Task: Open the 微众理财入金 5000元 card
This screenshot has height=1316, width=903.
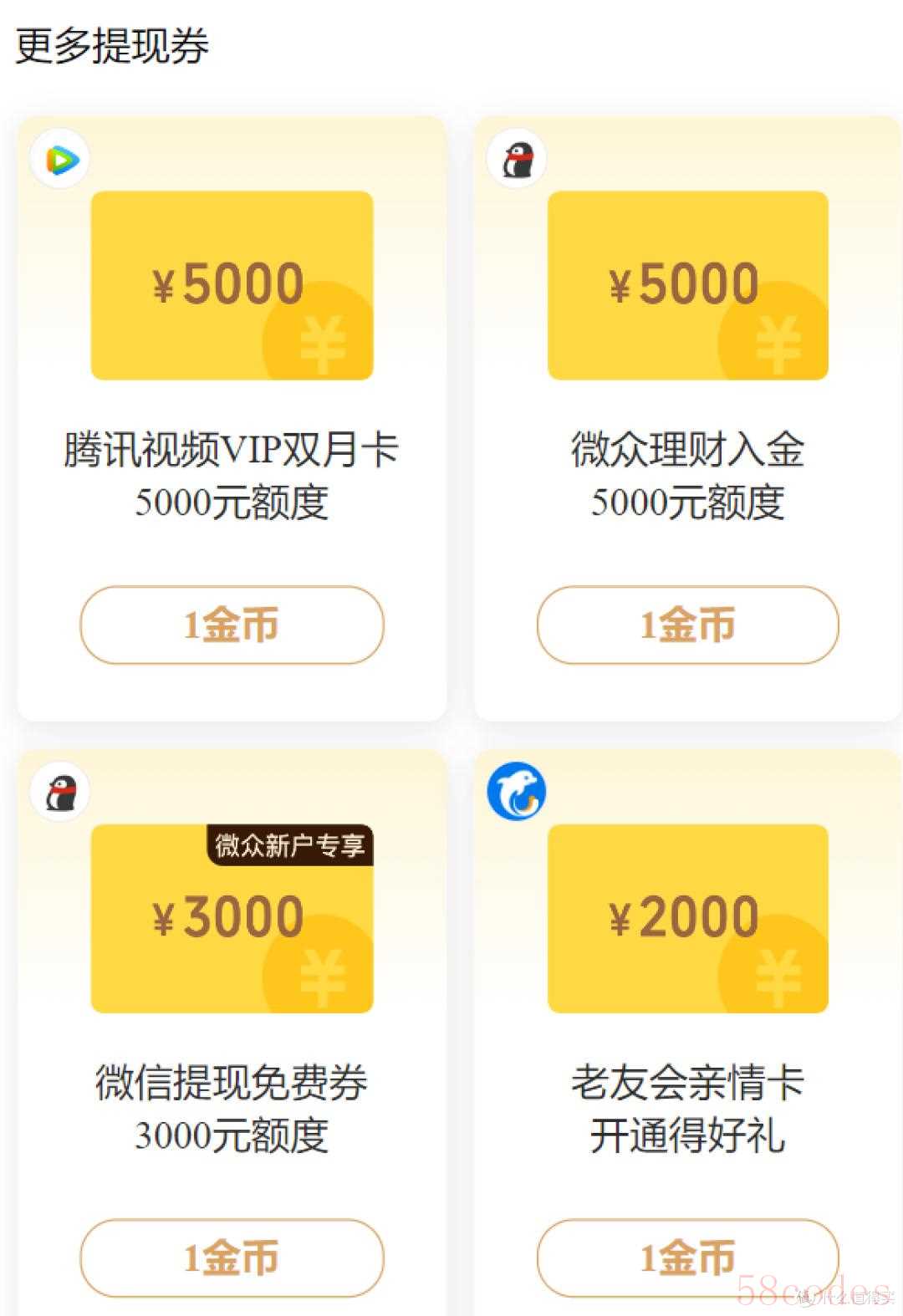Action: point(687,286)
